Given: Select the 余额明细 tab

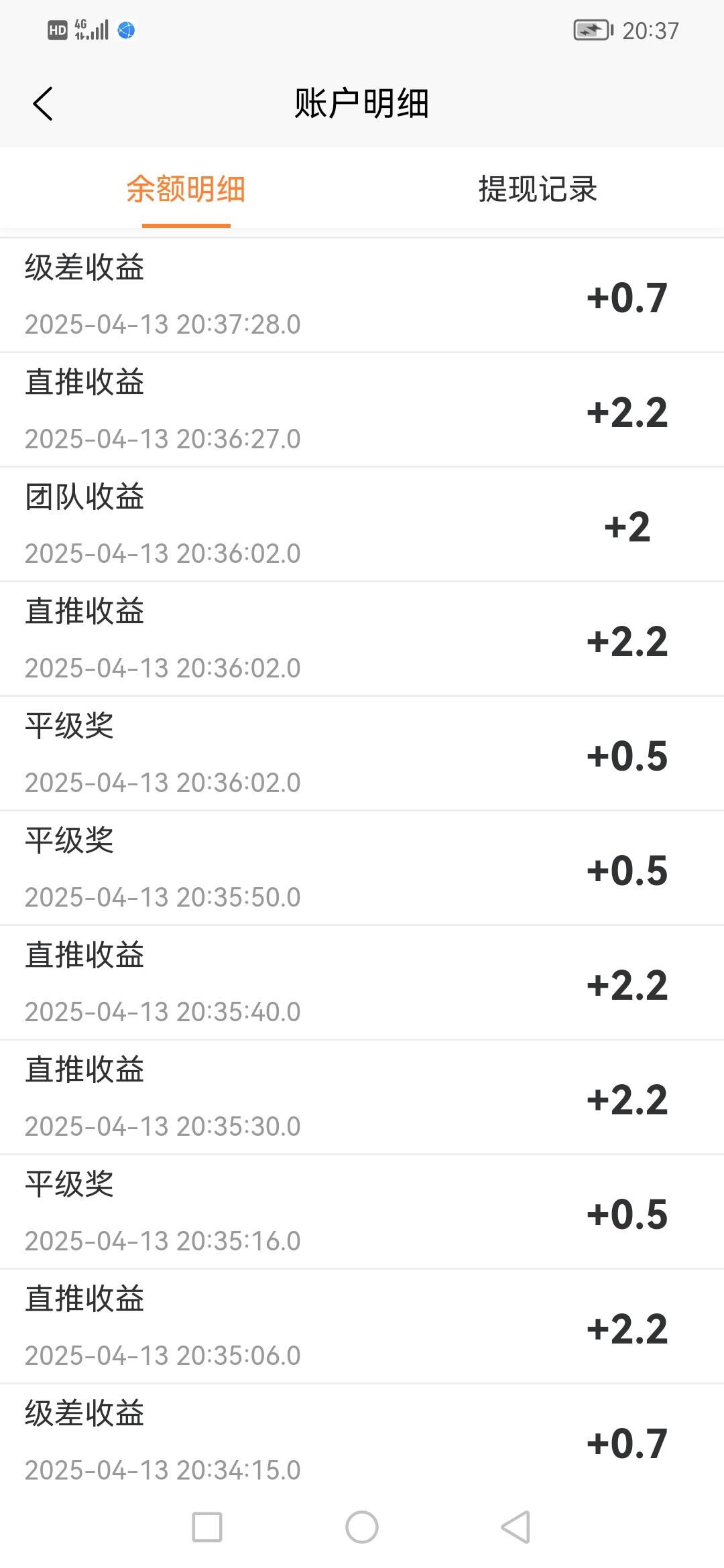Looking at the screenshot, I should [x=186, y=189].
